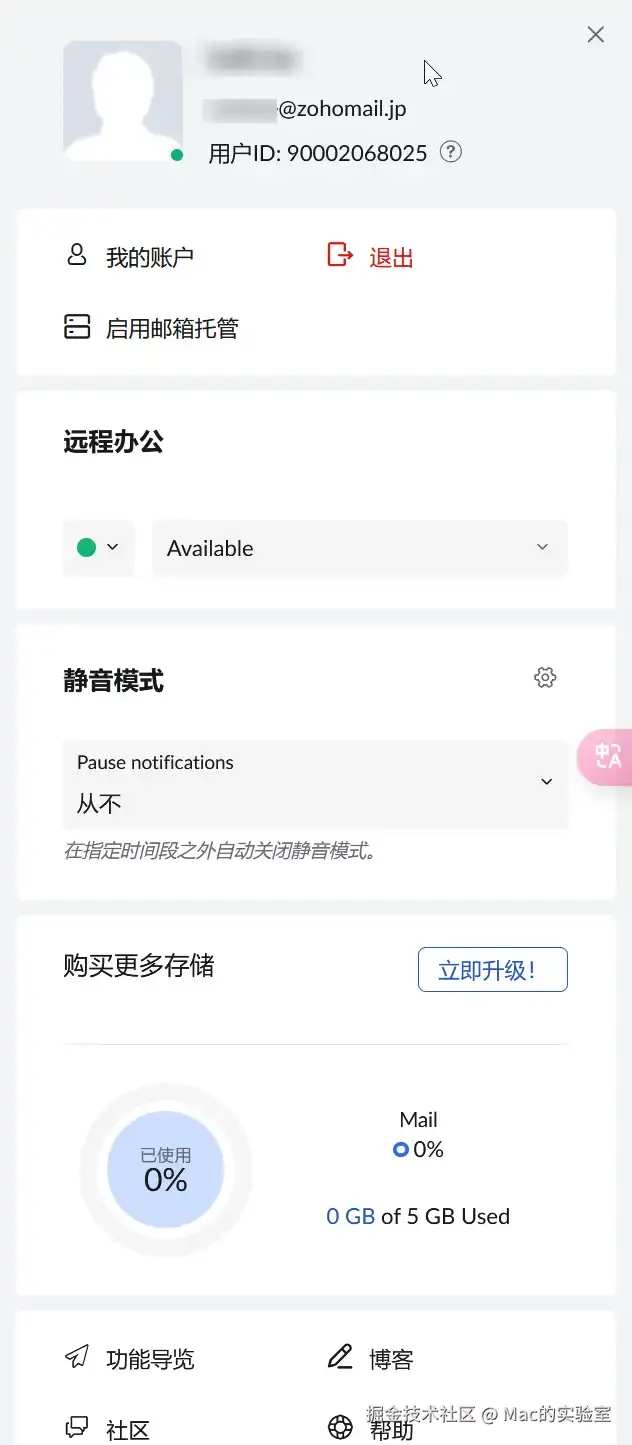Image resolution: width=632 pixels, height=1445 pixels.
Task: Open 功能导览 feature tour
Action: click(130, 1359)
